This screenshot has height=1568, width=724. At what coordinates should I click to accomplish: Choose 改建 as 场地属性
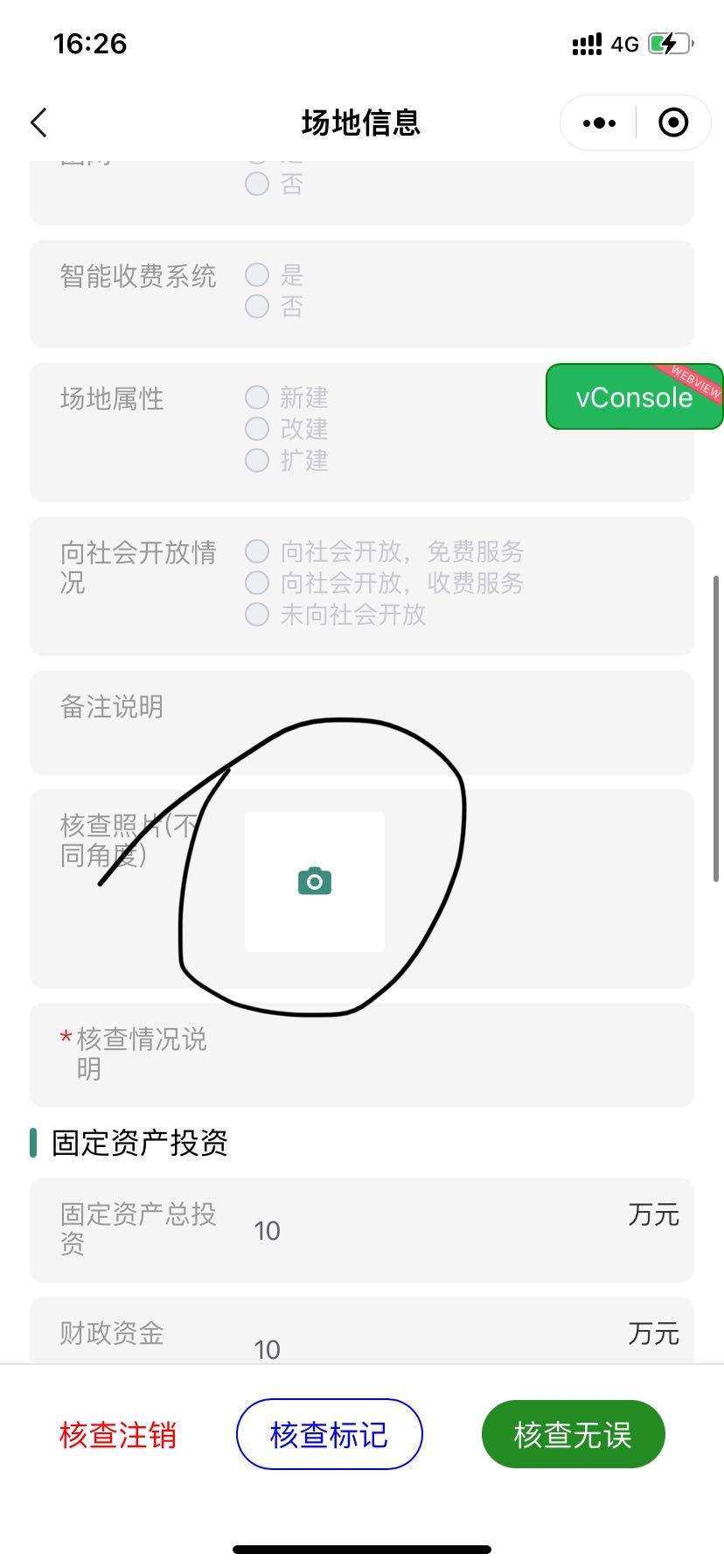(x=257, y=429)
